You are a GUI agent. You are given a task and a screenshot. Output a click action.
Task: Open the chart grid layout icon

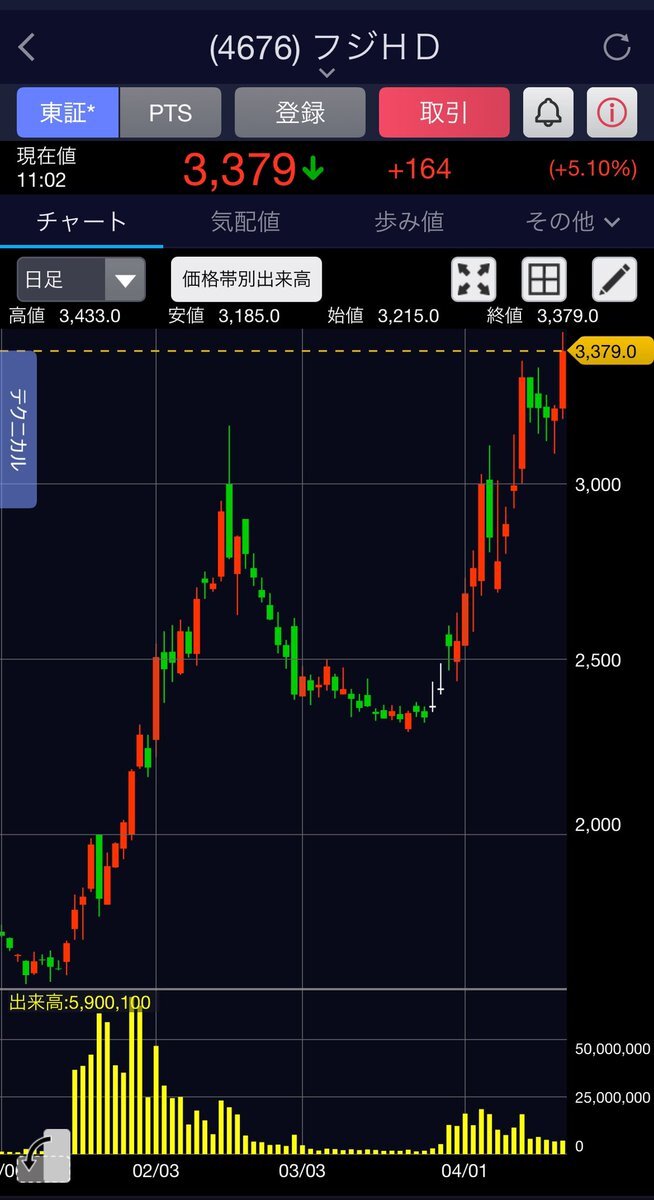pos(544,279)
